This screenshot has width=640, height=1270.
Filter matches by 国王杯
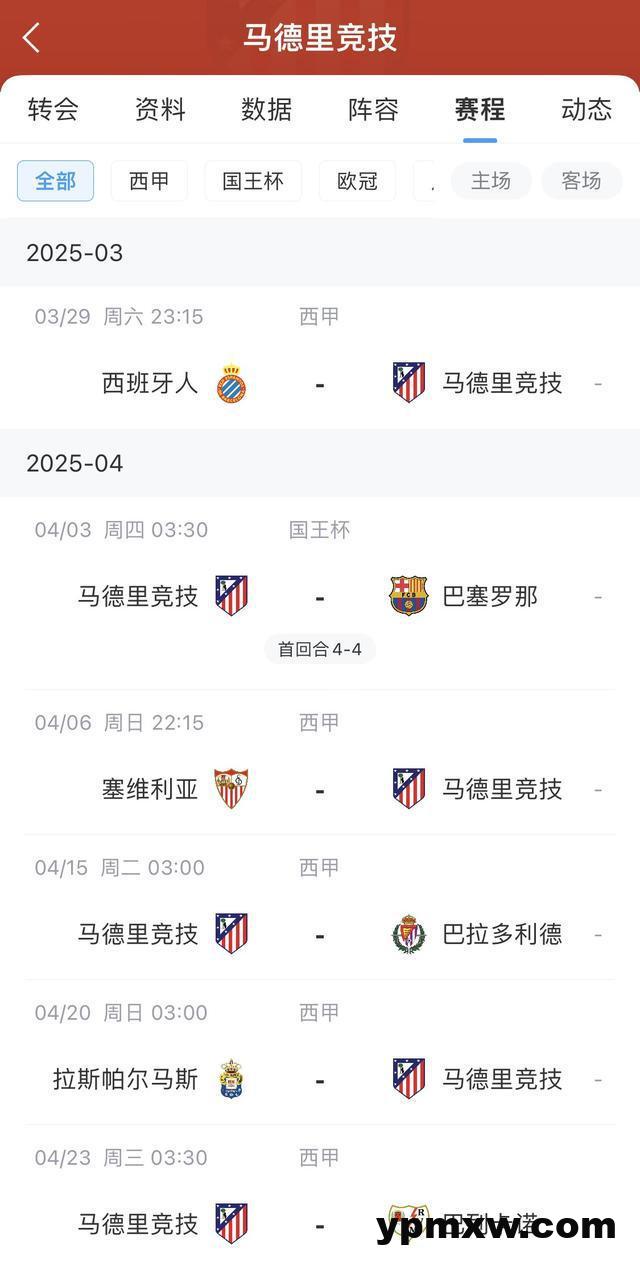coord(253,181)
